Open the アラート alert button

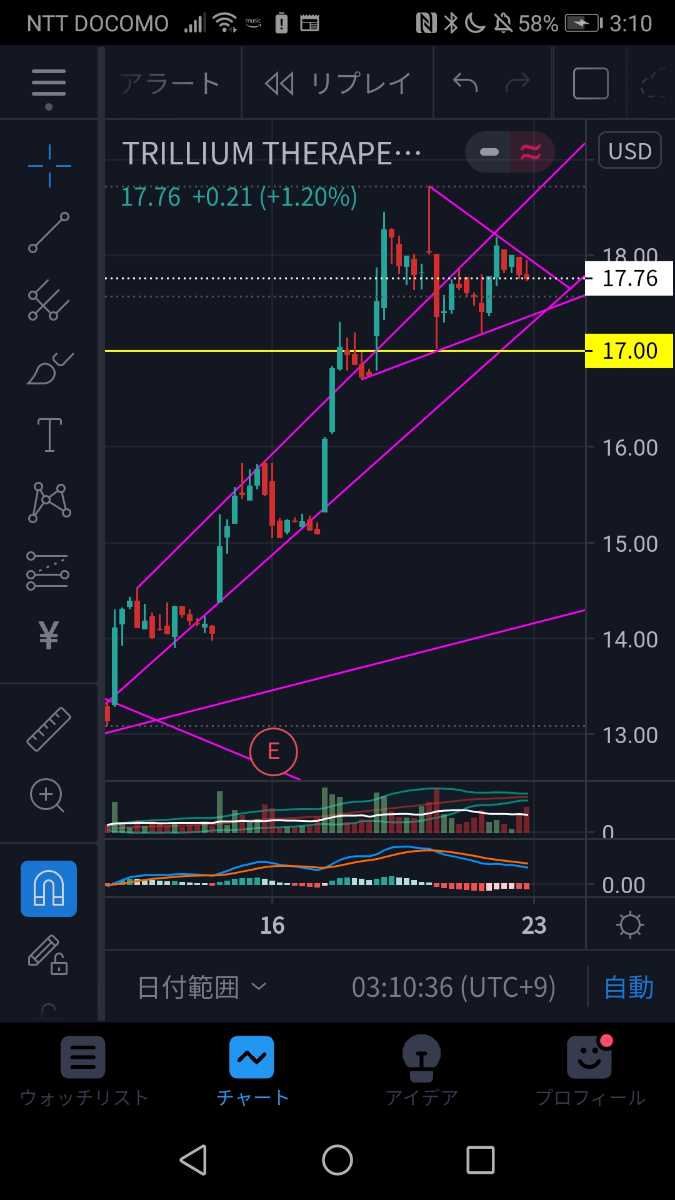(170, 84)
